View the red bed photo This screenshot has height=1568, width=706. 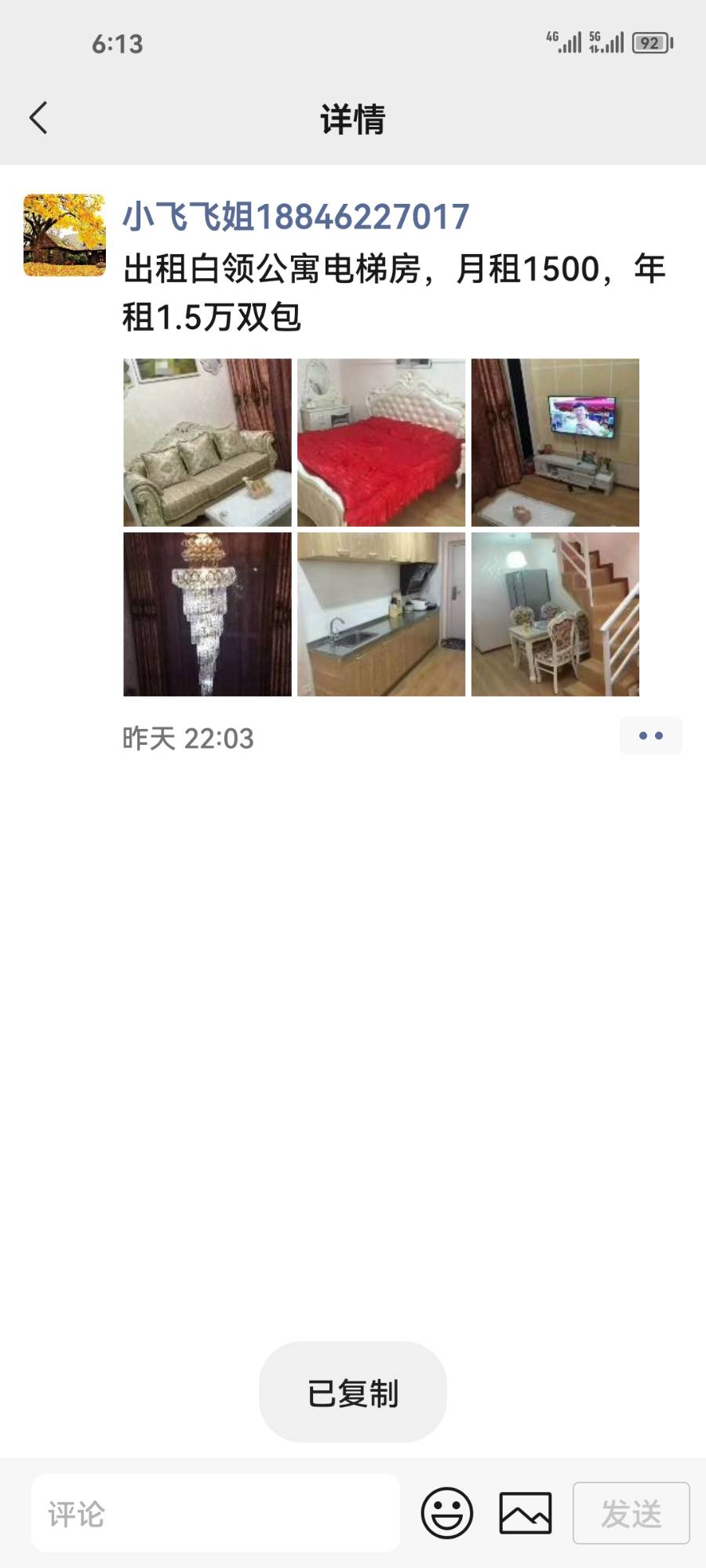[381, 442]
